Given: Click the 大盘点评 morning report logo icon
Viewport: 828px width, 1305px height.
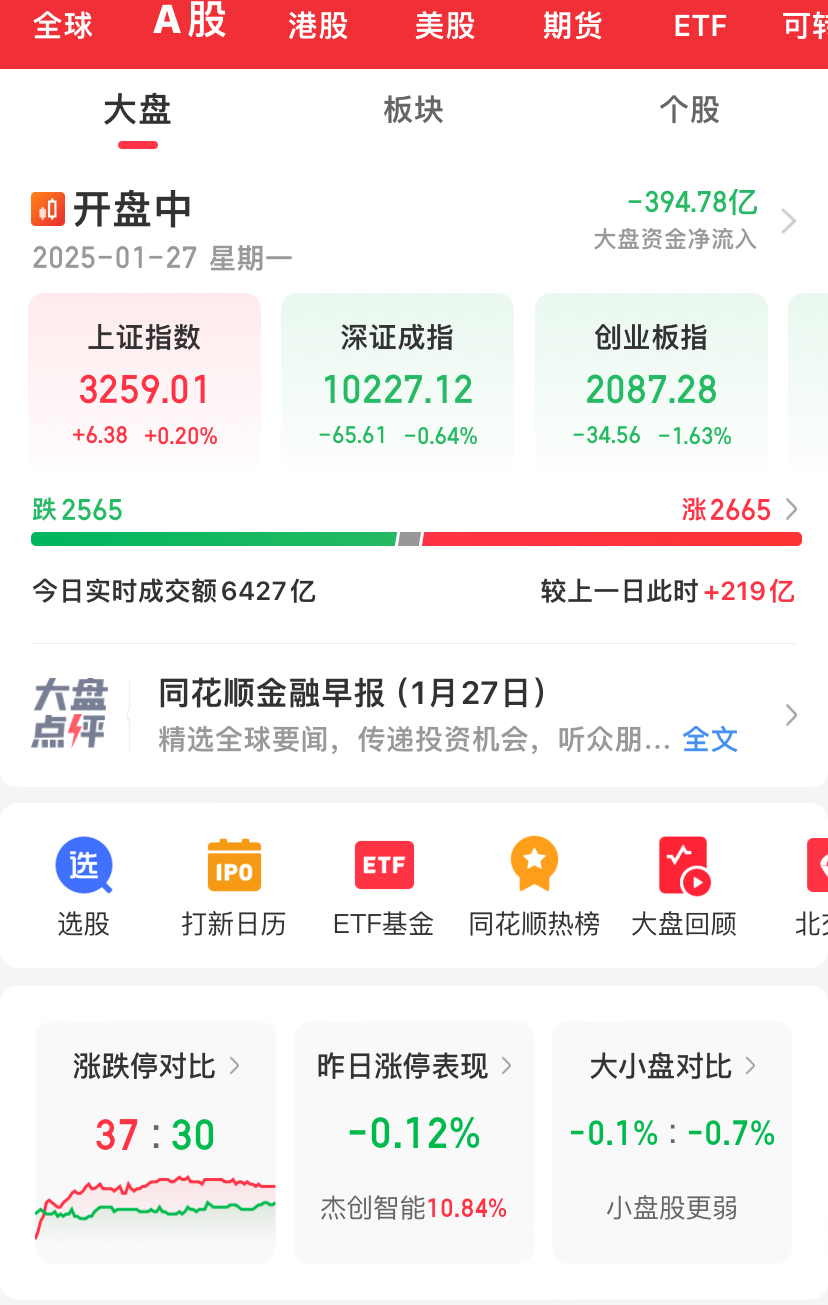Looking at the screenshot, I should point(71,712).
